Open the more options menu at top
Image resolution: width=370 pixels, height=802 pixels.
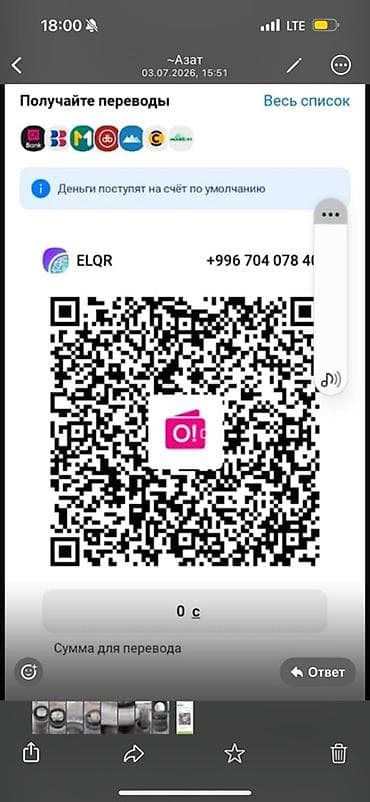tap(341, 65)
